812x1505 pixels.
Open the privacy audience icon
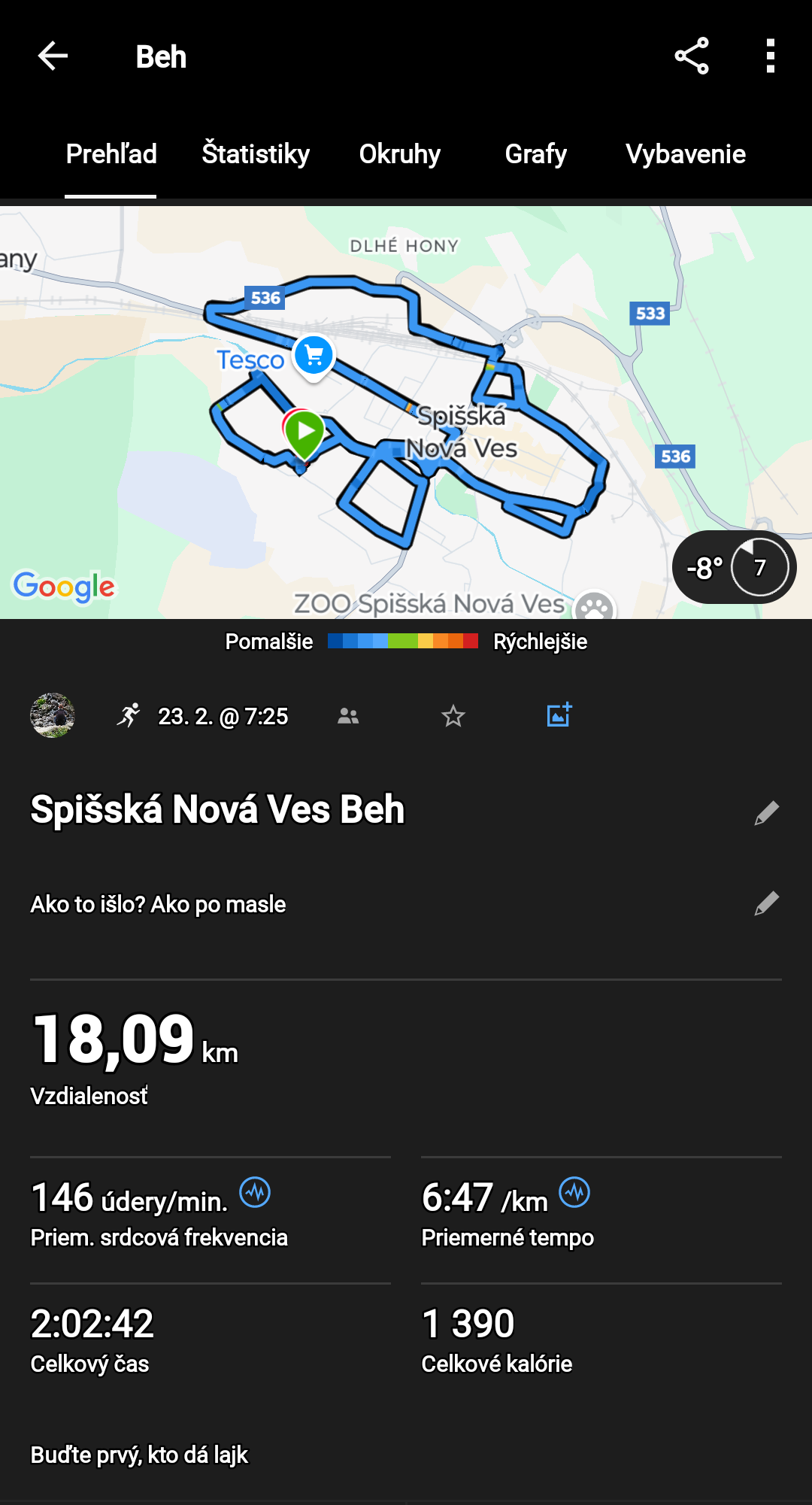(348, 716)
